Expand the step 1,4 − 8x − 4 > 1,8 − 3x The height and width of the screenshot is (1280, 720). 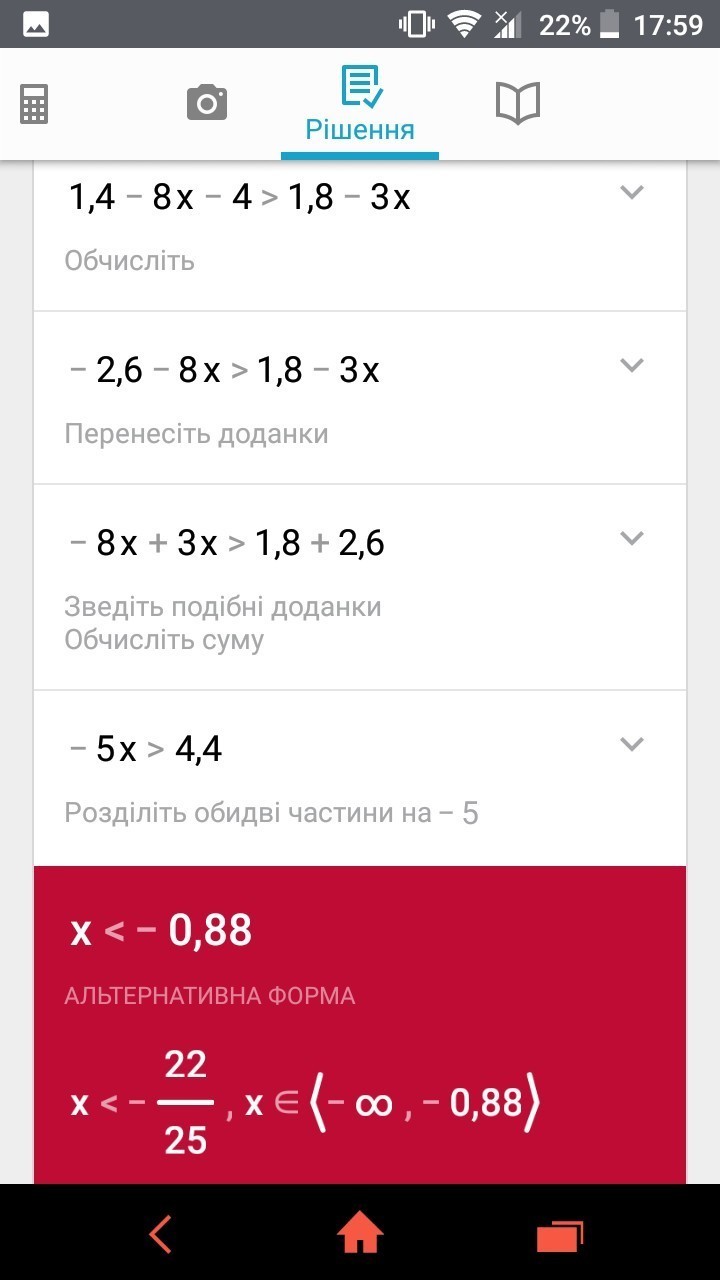631,193
